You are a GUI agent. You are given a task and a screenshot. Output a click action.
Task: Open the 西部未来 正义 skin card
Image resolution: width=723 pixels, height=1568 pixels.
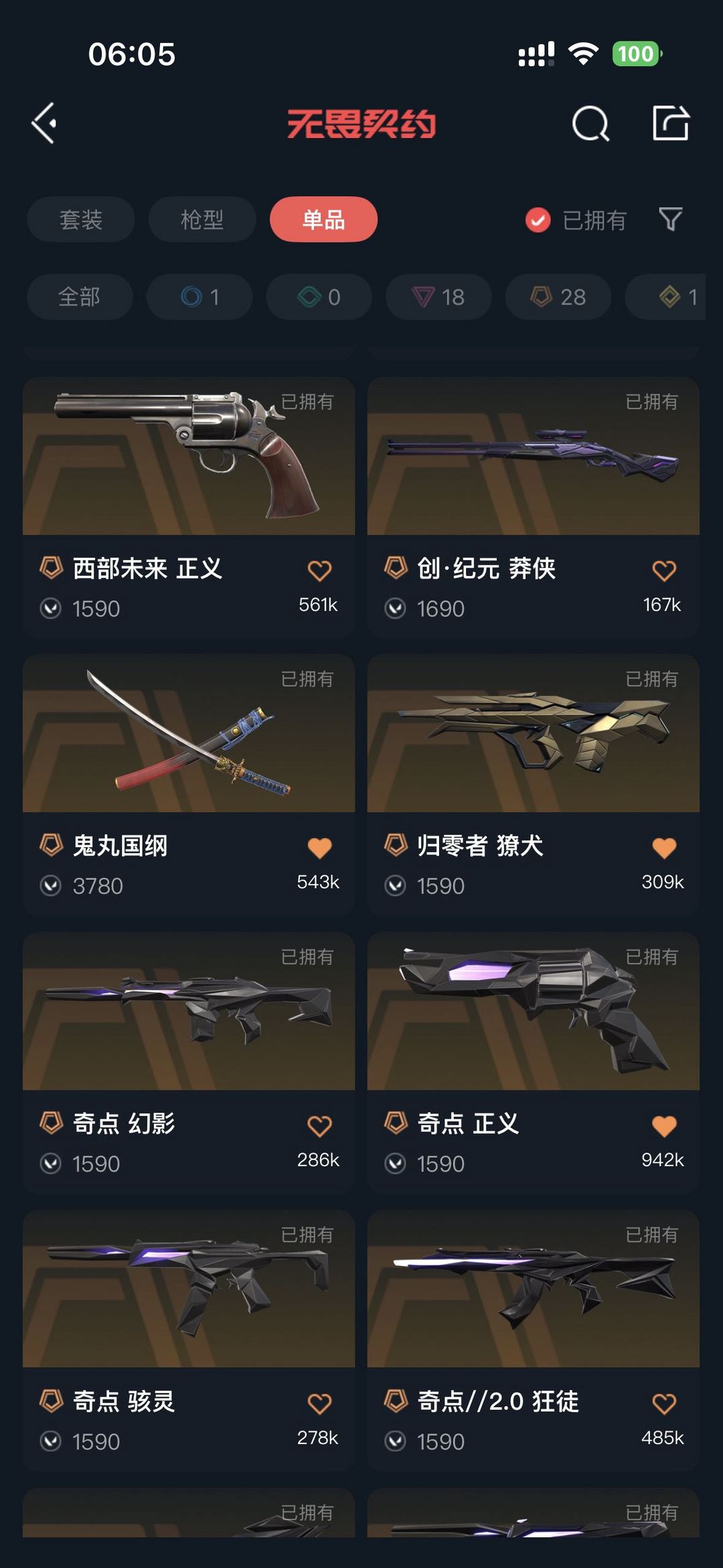(189, 506)
